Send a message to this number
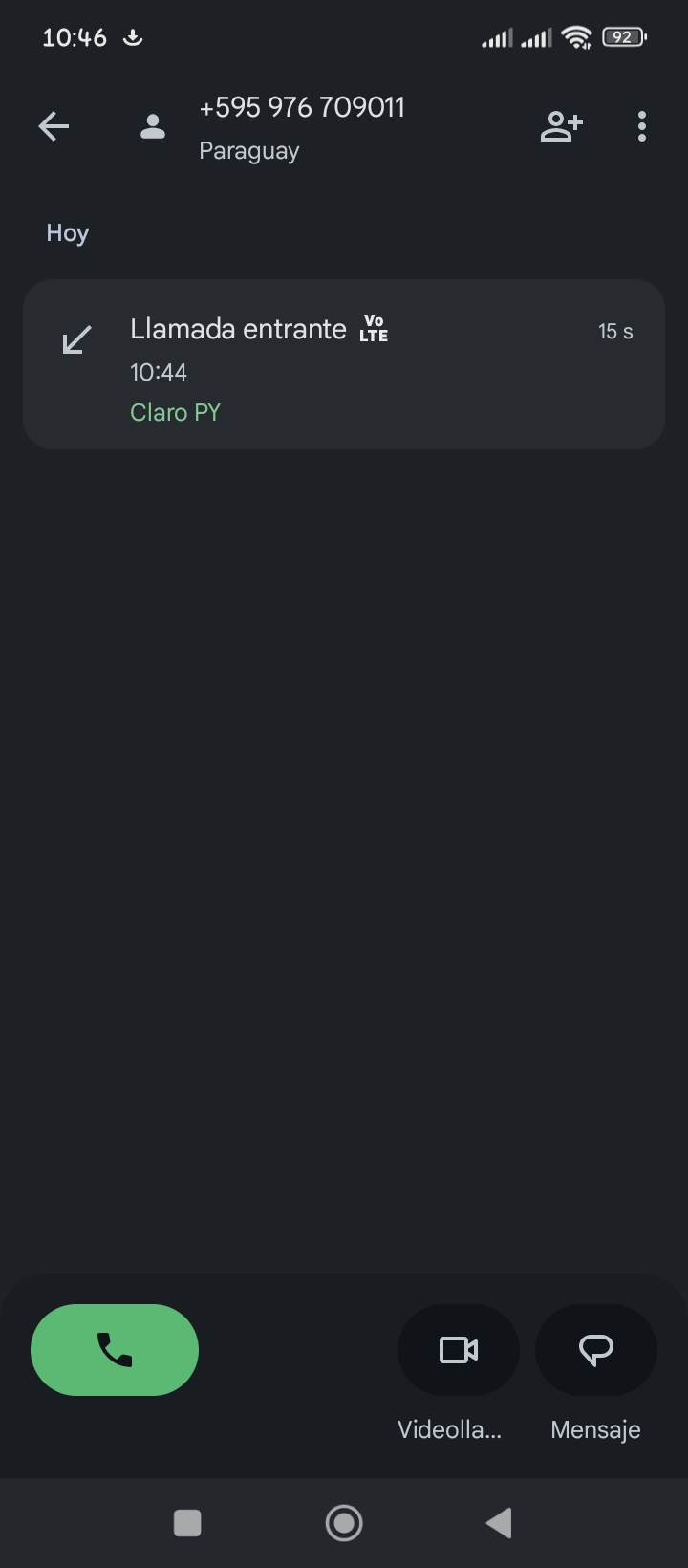The image size is (688, 1568). point(595,1349)
